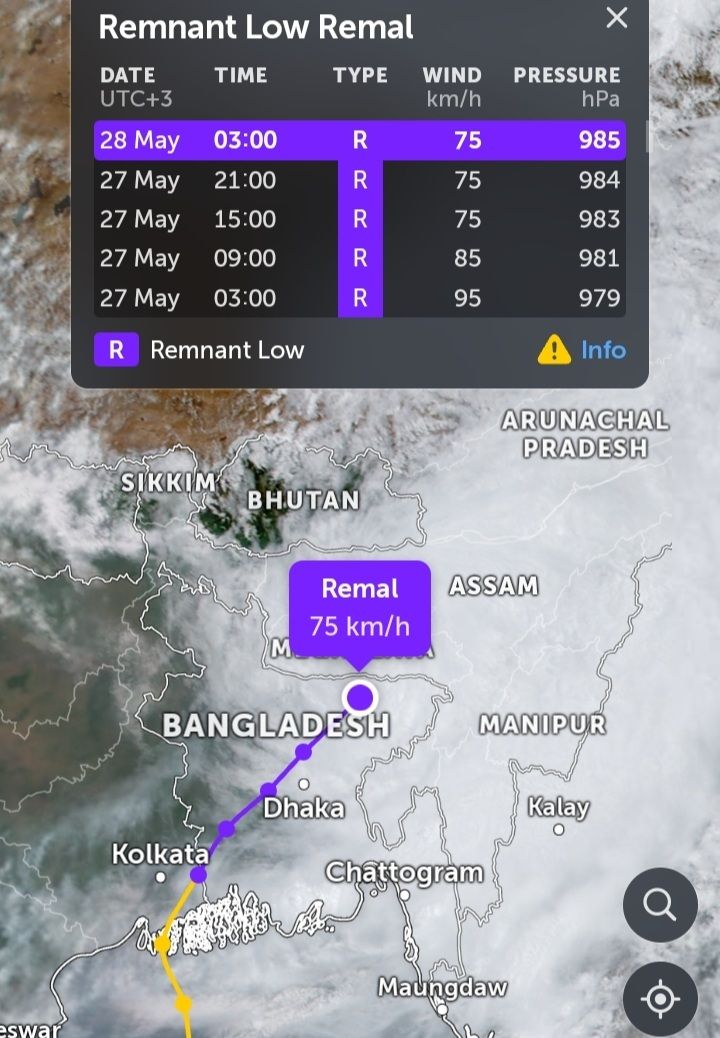Select the 28 May 03:00 track row
720x1038 pixels.
(x=360, y=140)
